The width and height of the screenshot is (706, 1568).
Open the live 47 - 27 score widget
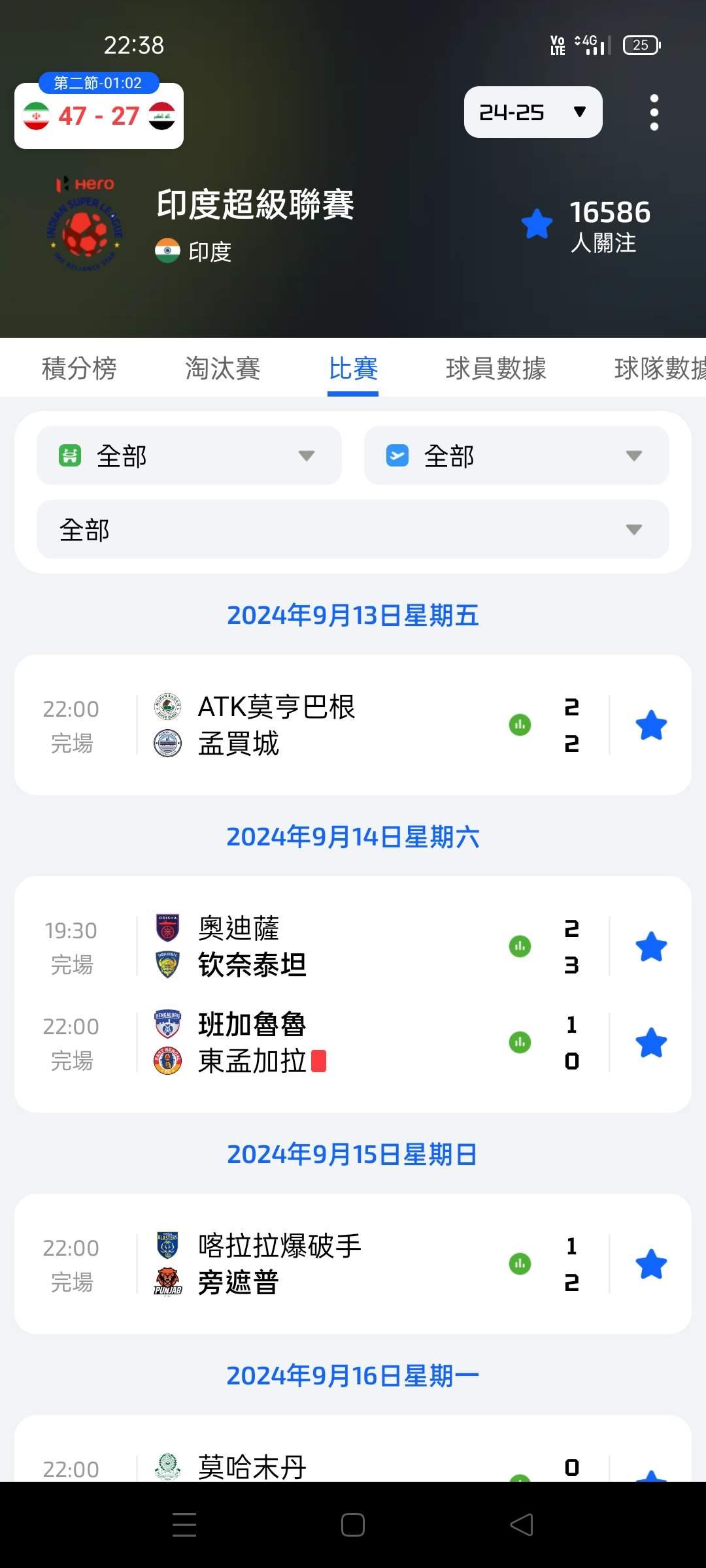pos(99,116)
